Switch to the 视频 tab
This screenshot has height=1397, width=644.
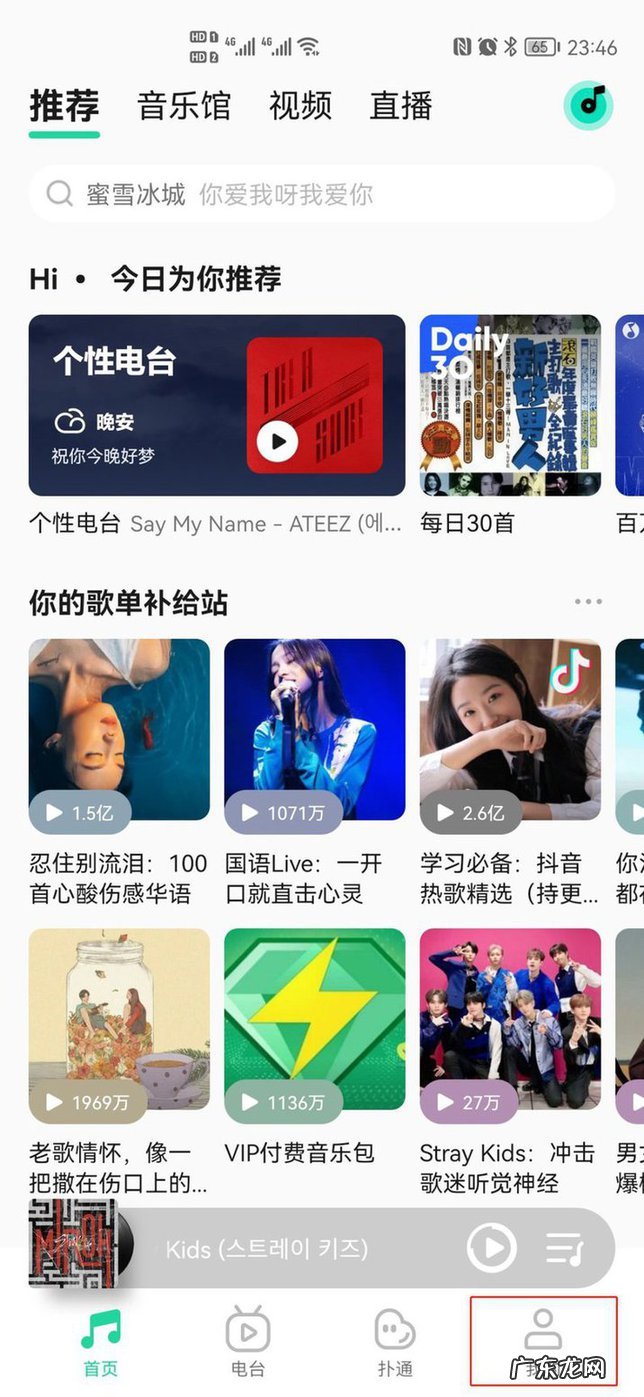(x=300, y=106)
